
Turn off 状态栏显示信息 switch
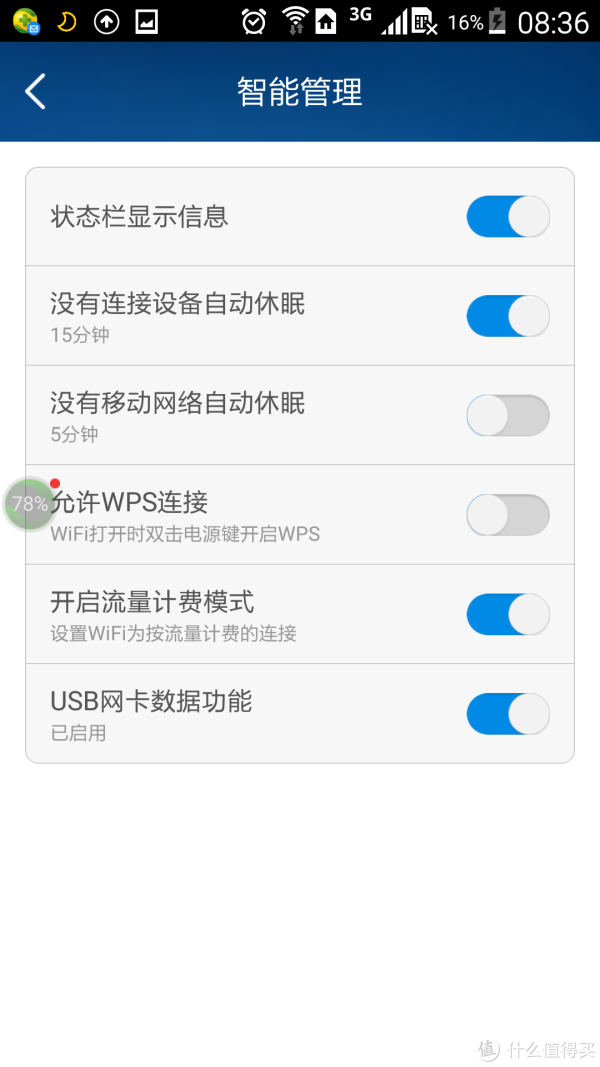coord(507,216)
